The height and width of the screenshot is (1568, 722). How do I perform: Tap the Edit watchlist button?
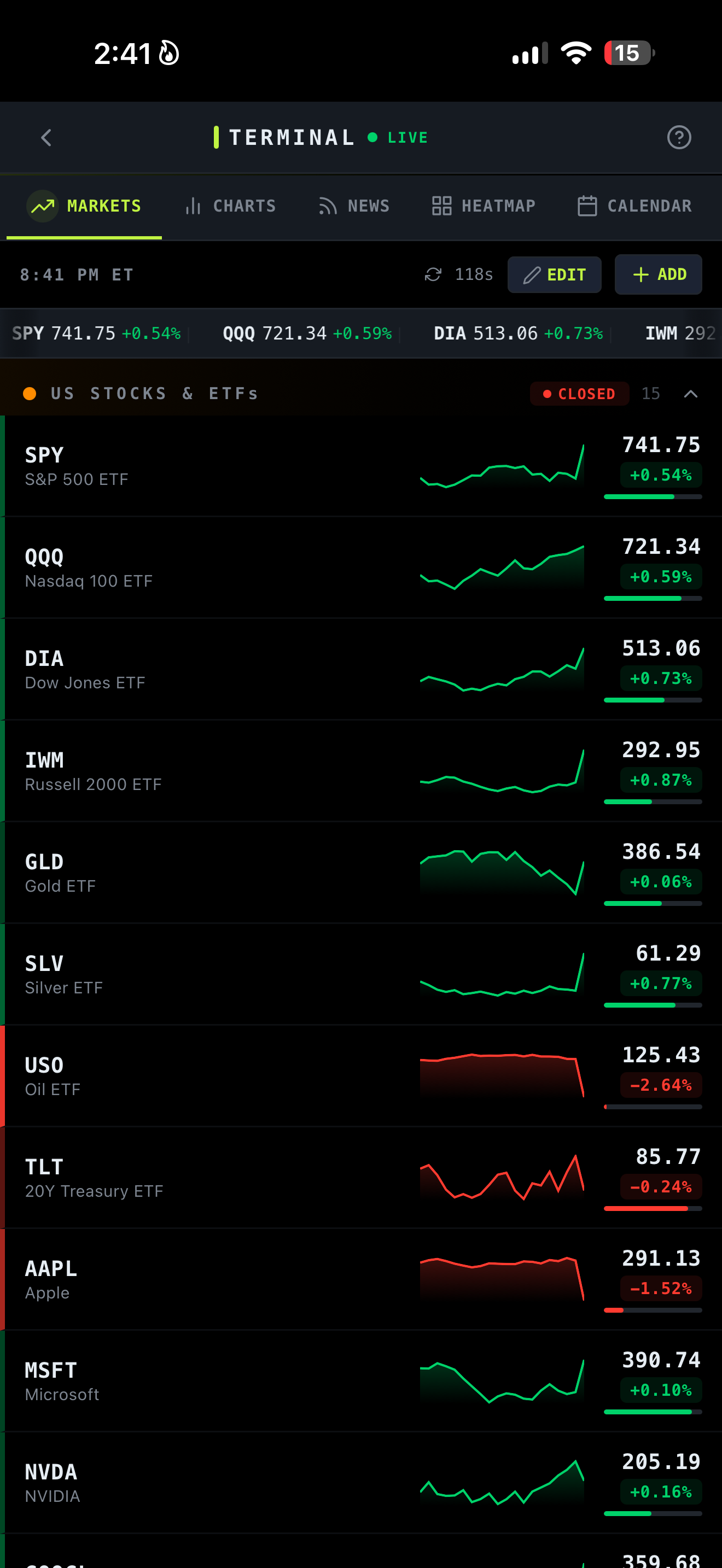tap(554, 274)
